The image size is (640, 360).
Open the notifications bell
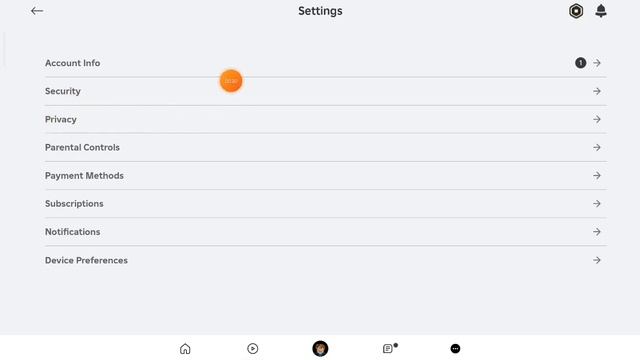601,11
